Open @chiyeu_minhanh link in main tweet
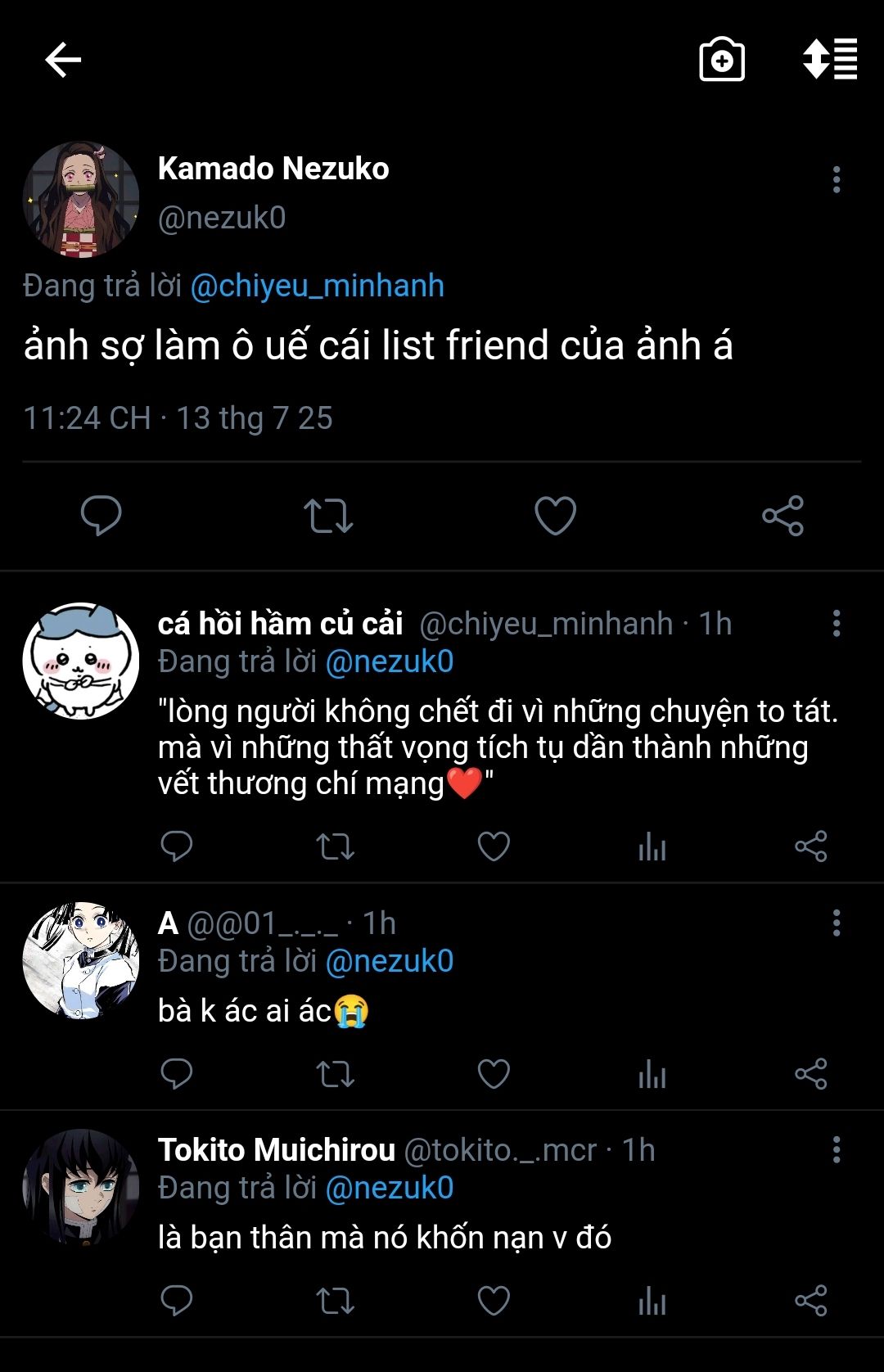 [x=317, y=286]
